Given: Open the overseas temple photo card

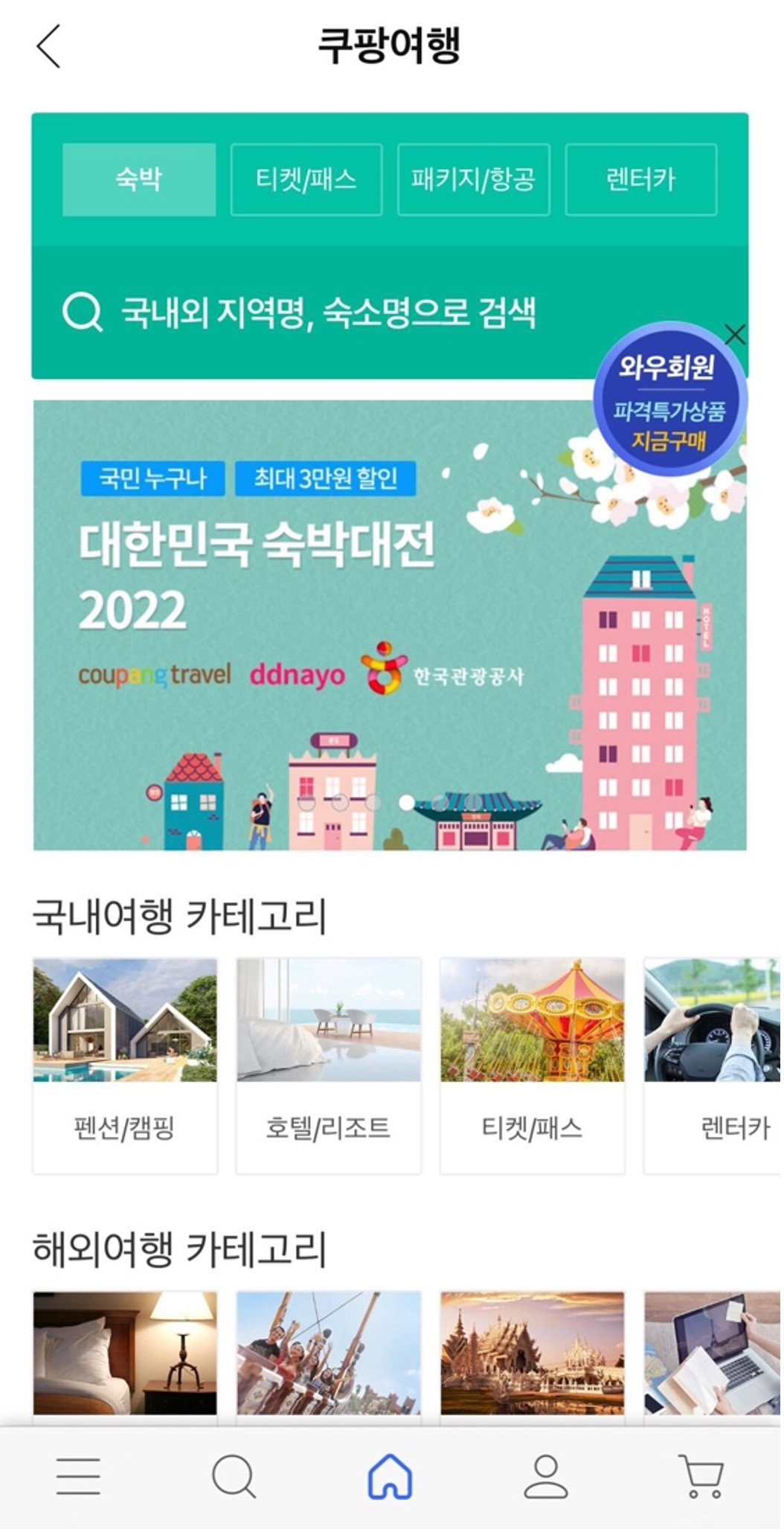Looking at the screenshot, I should point(533,1353).
